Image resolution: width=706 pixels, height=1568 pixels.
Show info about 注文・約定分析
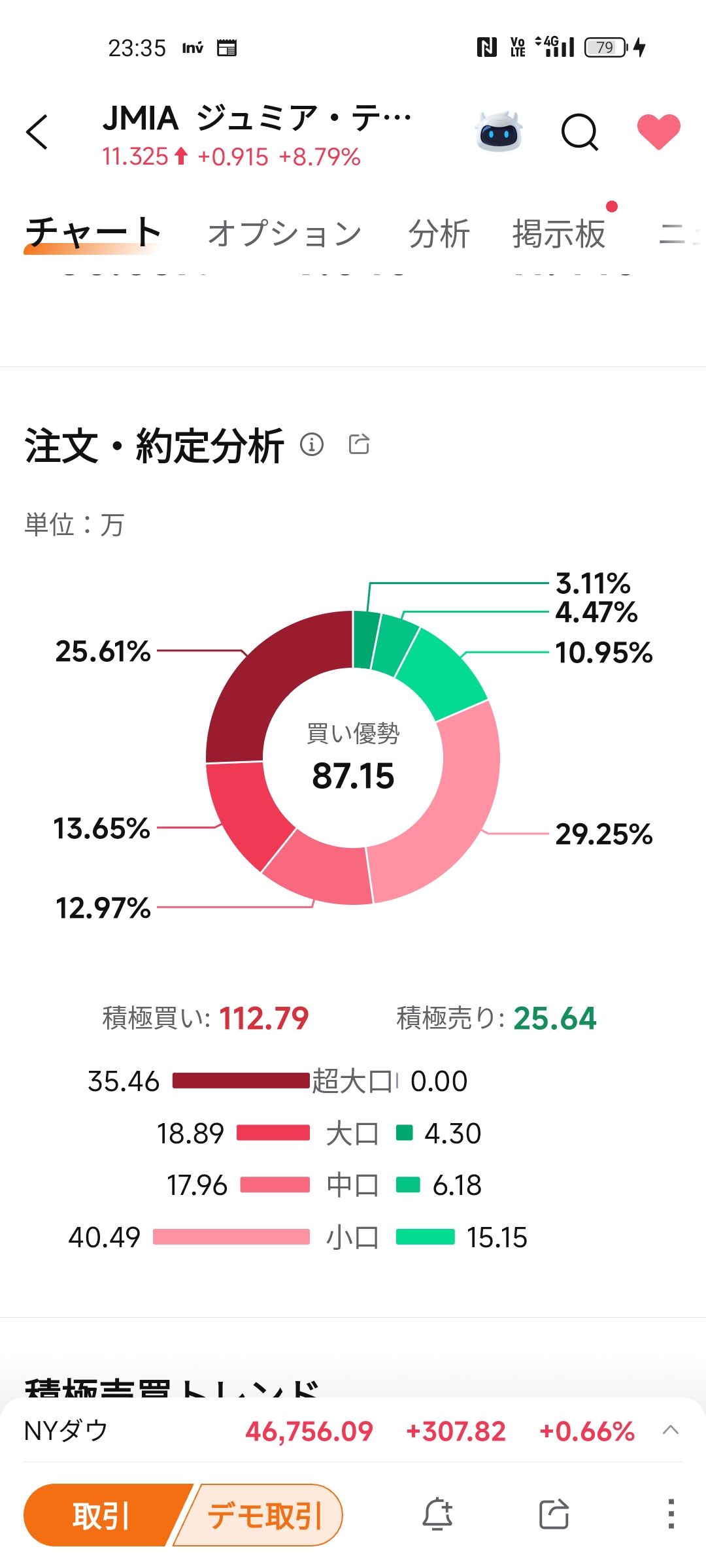click(312, 444)
